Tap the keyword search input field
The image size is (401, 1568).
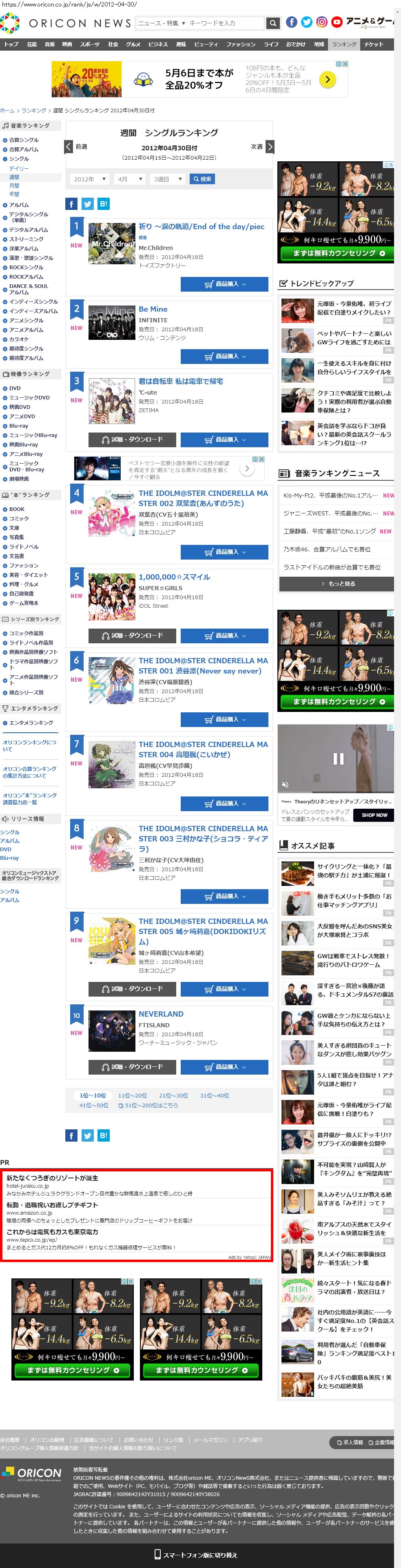(x=226, y=23)
